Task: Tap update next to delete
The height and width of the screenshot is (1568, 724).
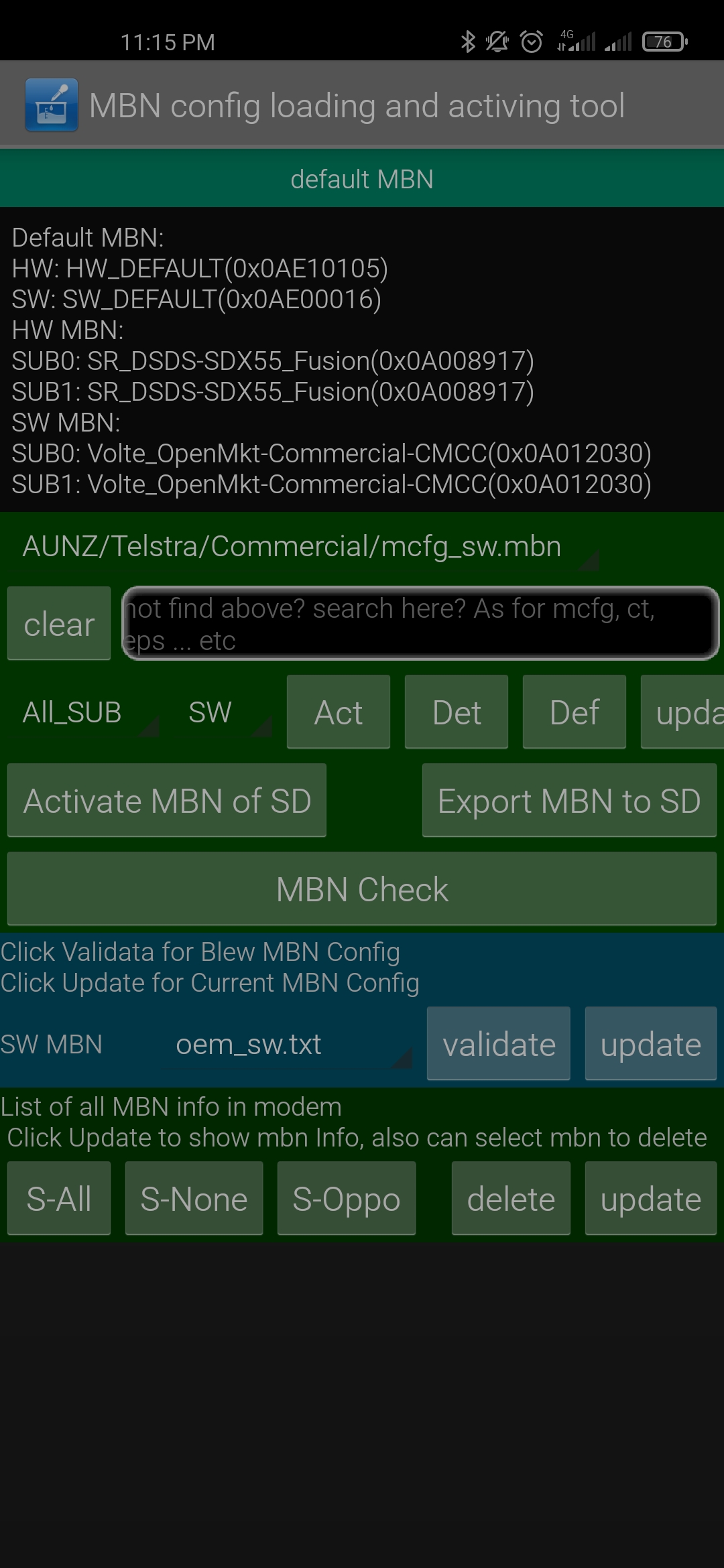Action: tap(651, 1198)
